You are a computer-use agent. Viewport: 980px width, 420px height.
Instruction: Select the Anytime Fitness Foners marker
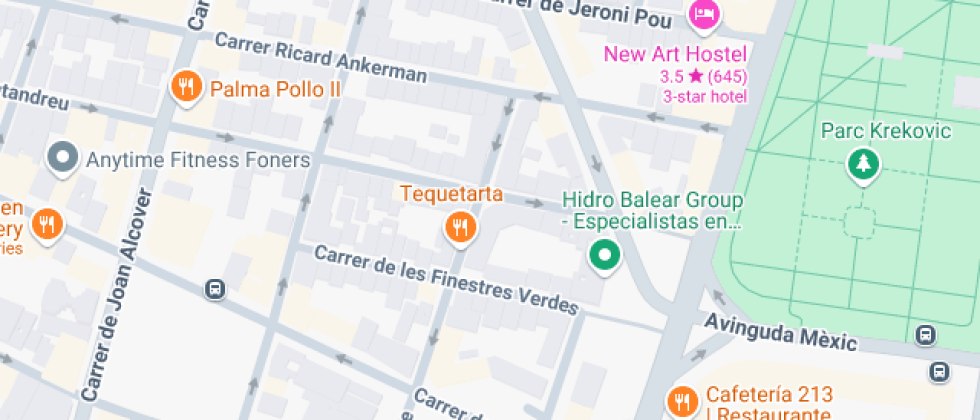pyautogui.click(x=64, y=157)
